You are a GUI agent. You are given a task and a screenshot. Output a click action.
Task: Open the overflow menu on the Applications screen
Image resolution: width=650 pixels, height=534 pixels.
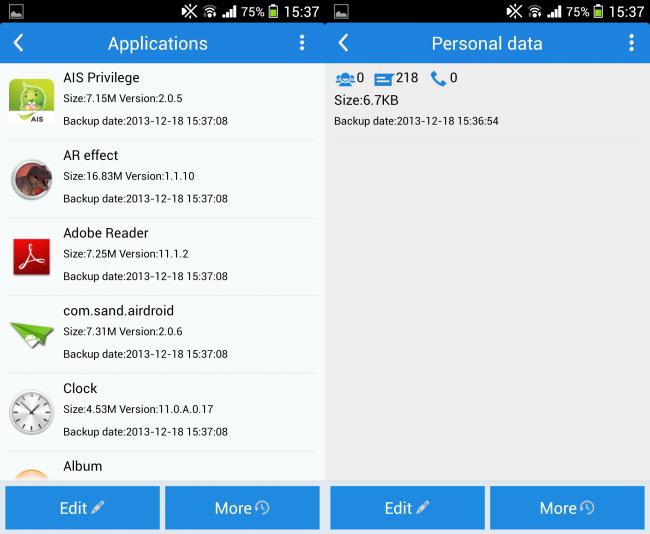[x=302, y=43]
